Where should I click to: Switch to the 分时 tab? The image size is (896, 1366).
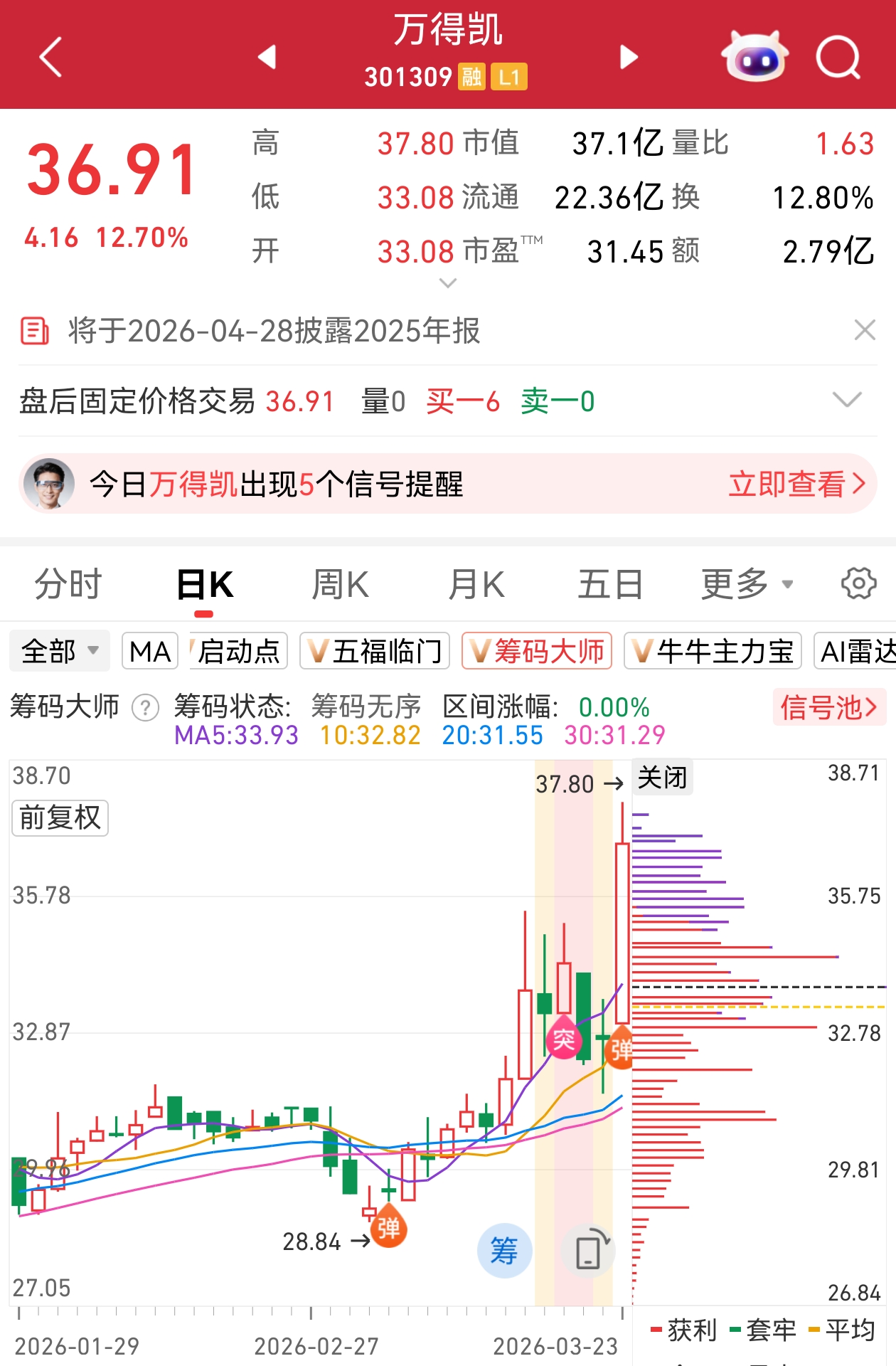tap(68, 585)
